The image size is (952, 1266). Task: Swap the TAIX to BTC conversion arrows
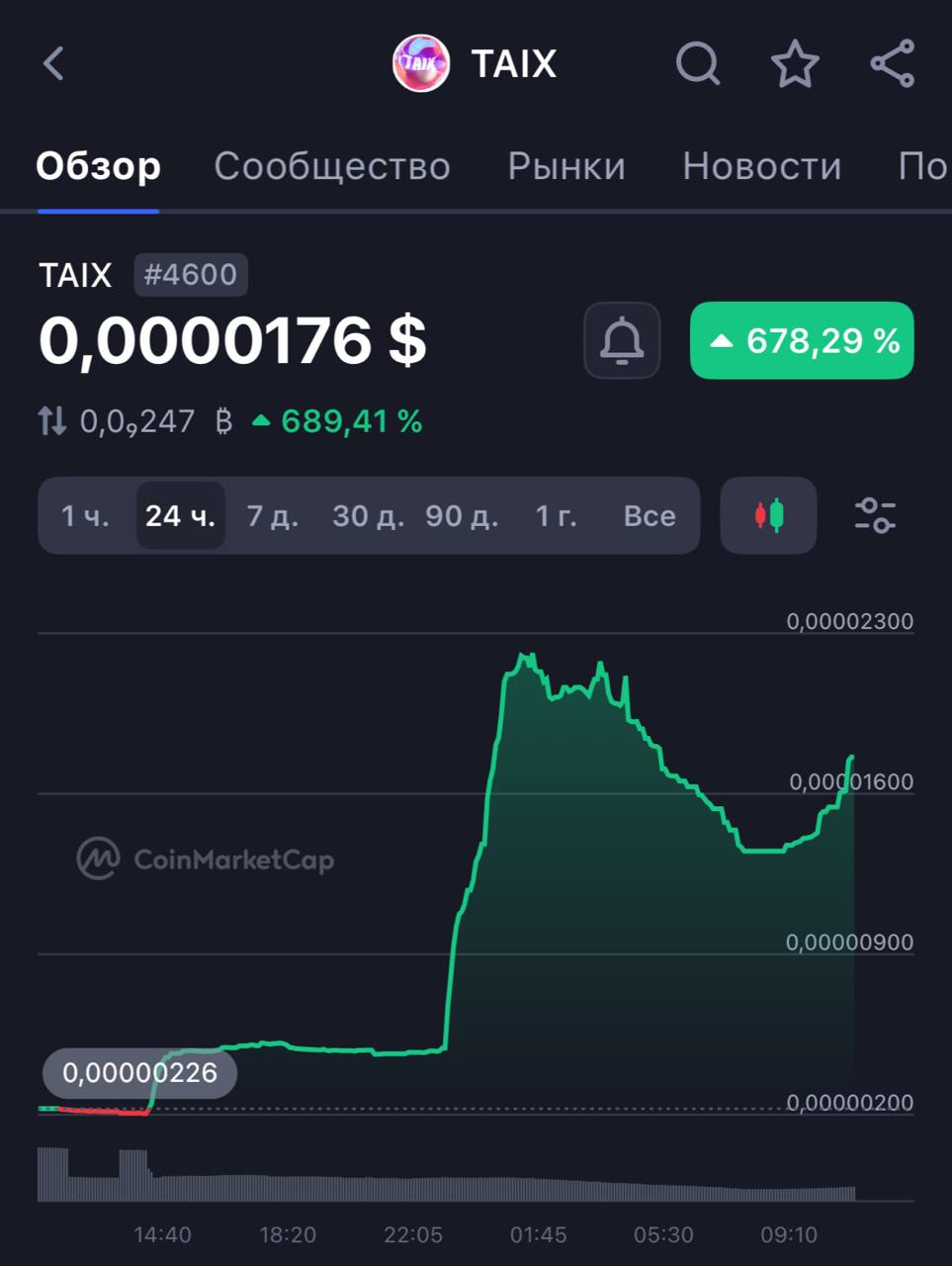pyautogui.click(x=52, y=422)
